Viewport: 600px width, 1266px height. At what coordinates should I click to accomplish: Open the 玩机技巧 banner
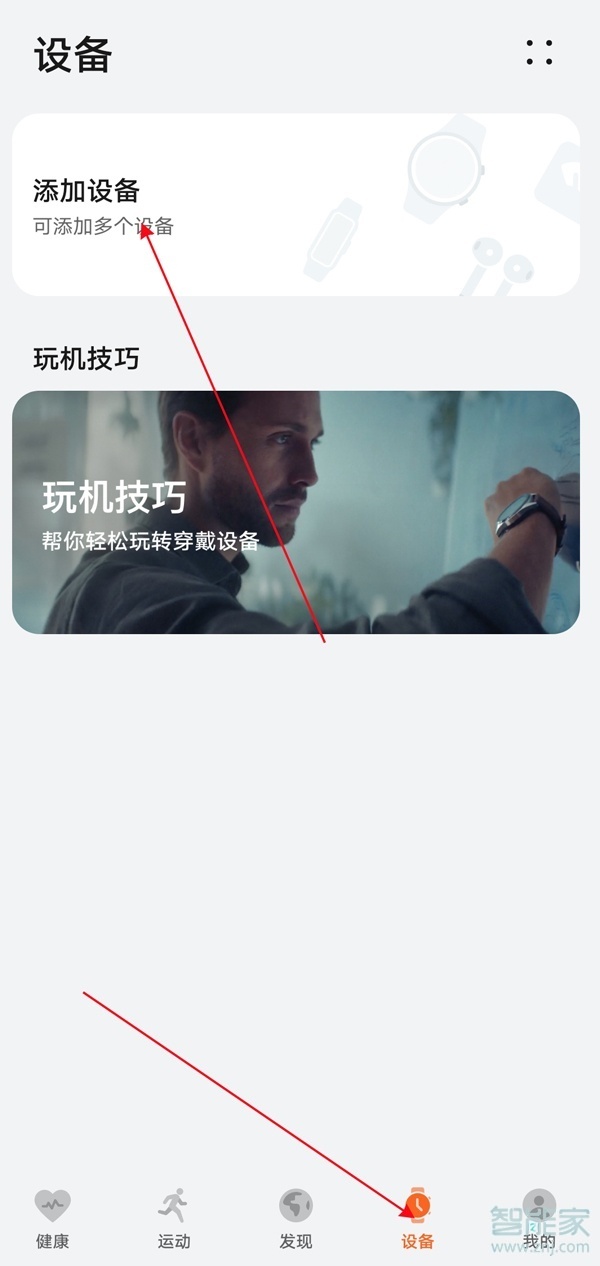[x=296, y=512]
